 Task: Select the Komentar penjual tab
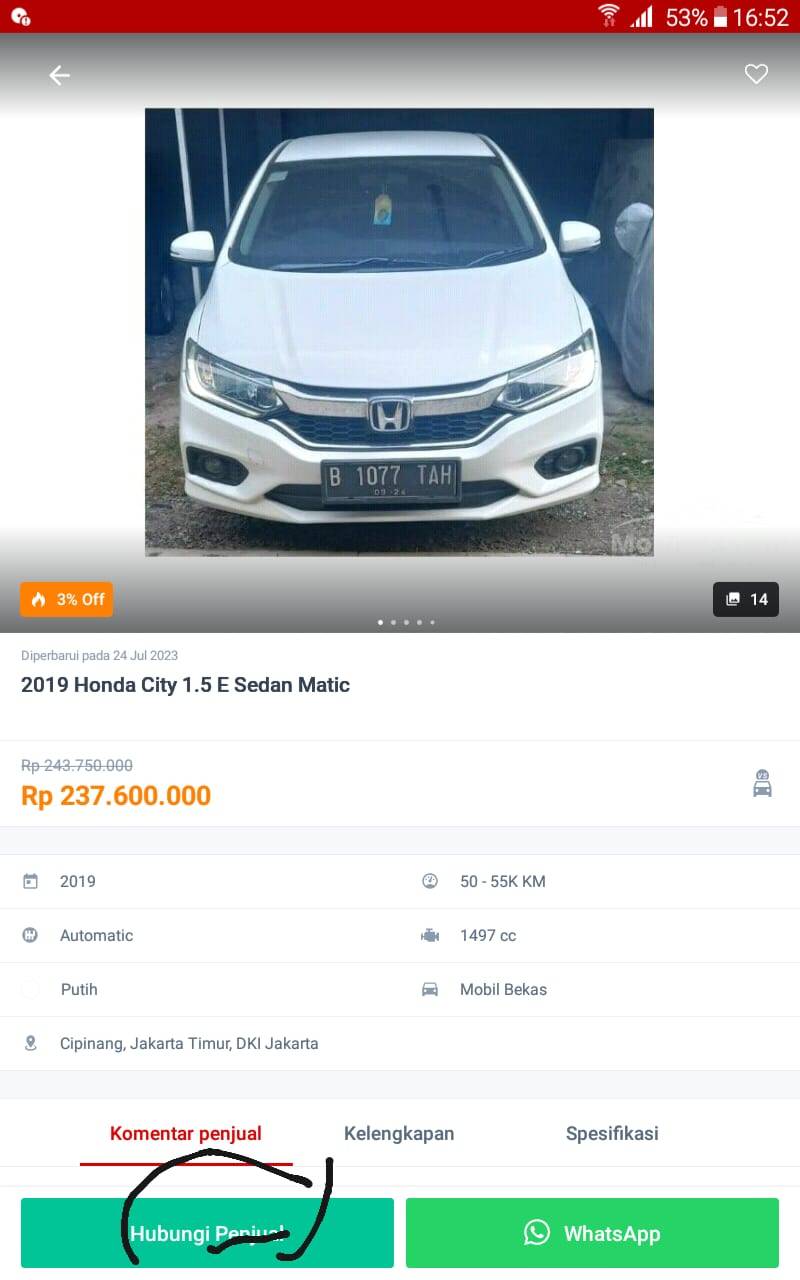186,1133
